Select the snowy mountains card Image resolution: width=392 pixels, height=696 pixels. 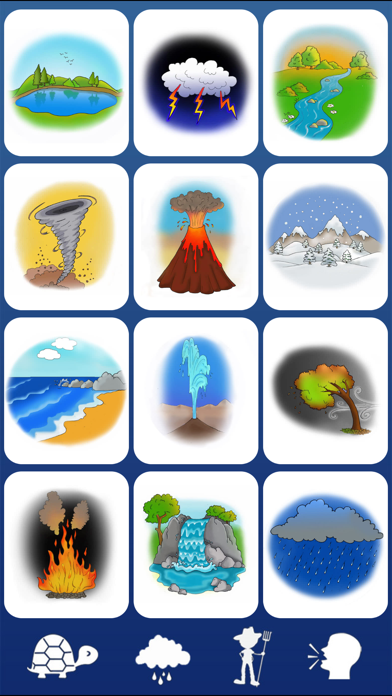pos(325,237)
